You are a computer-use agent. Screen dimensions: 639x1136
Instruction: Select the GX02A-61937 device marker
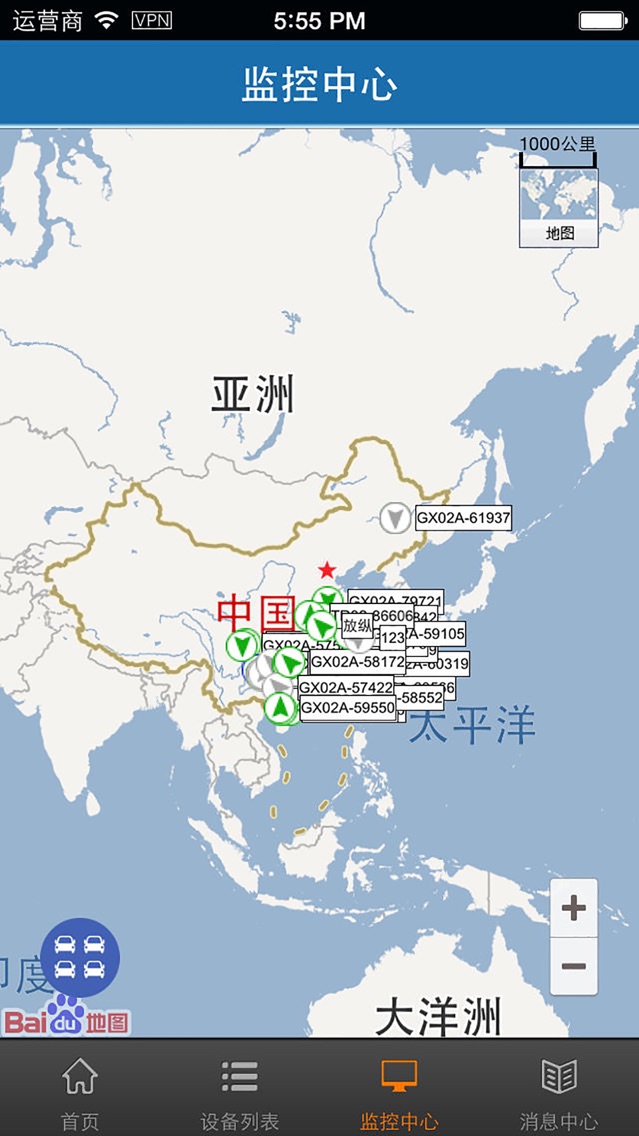pyautogui.click(x=395, y=519)
